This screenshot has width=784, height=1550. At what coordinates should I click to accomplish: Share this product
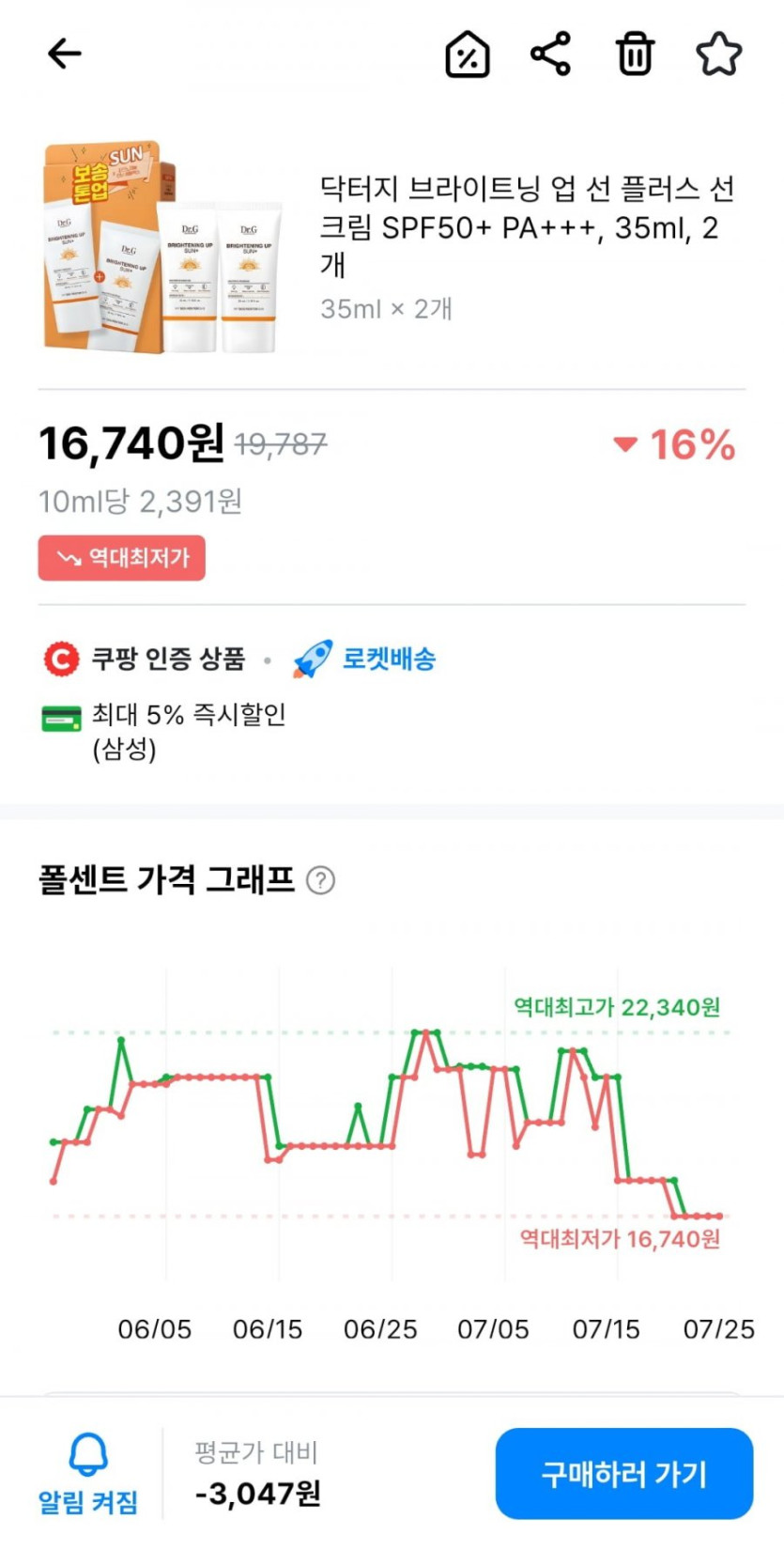point(550,54)
